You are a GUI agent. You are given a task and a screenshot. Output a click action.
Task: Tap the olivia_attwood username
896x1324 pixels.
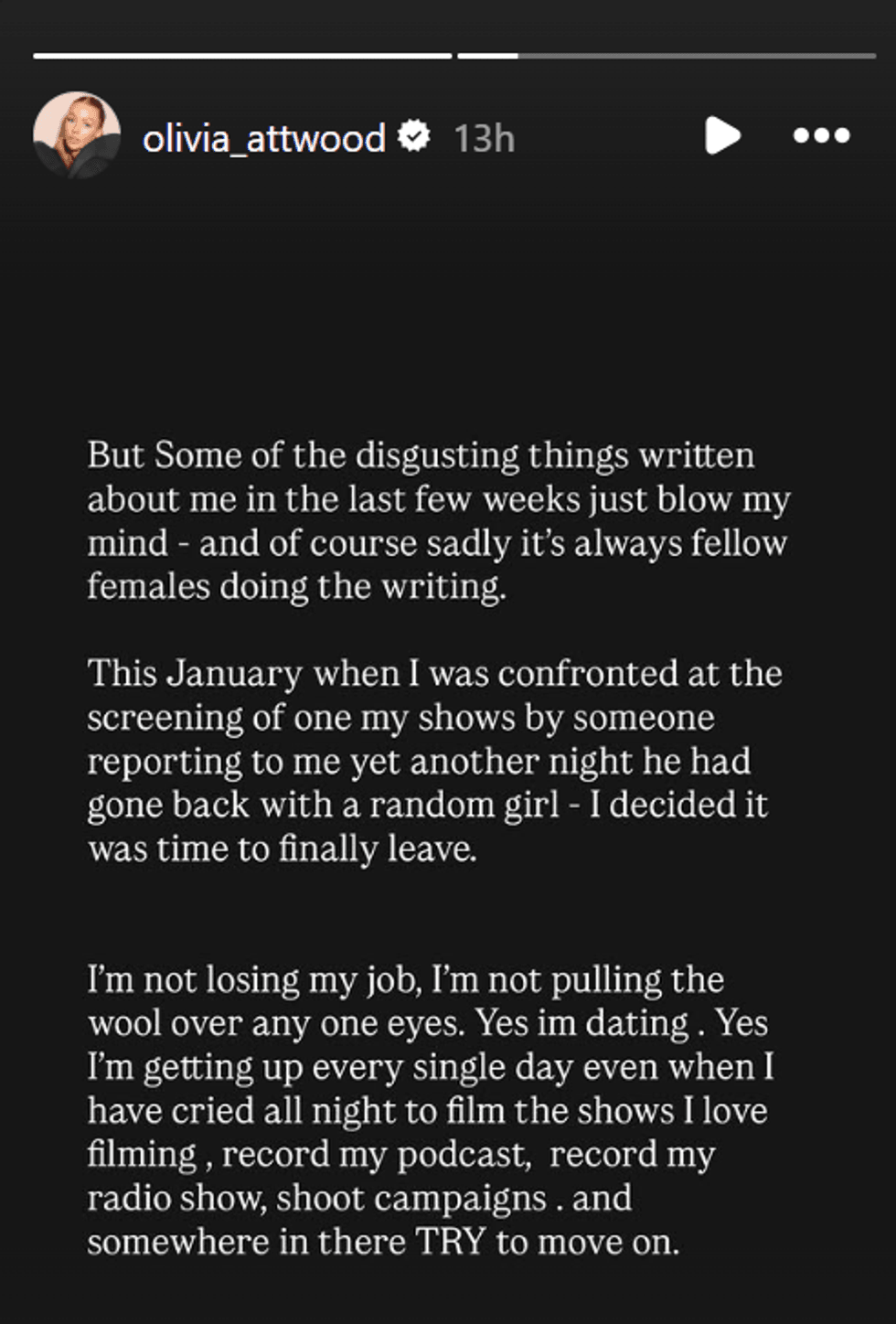(x=263, y=138)
